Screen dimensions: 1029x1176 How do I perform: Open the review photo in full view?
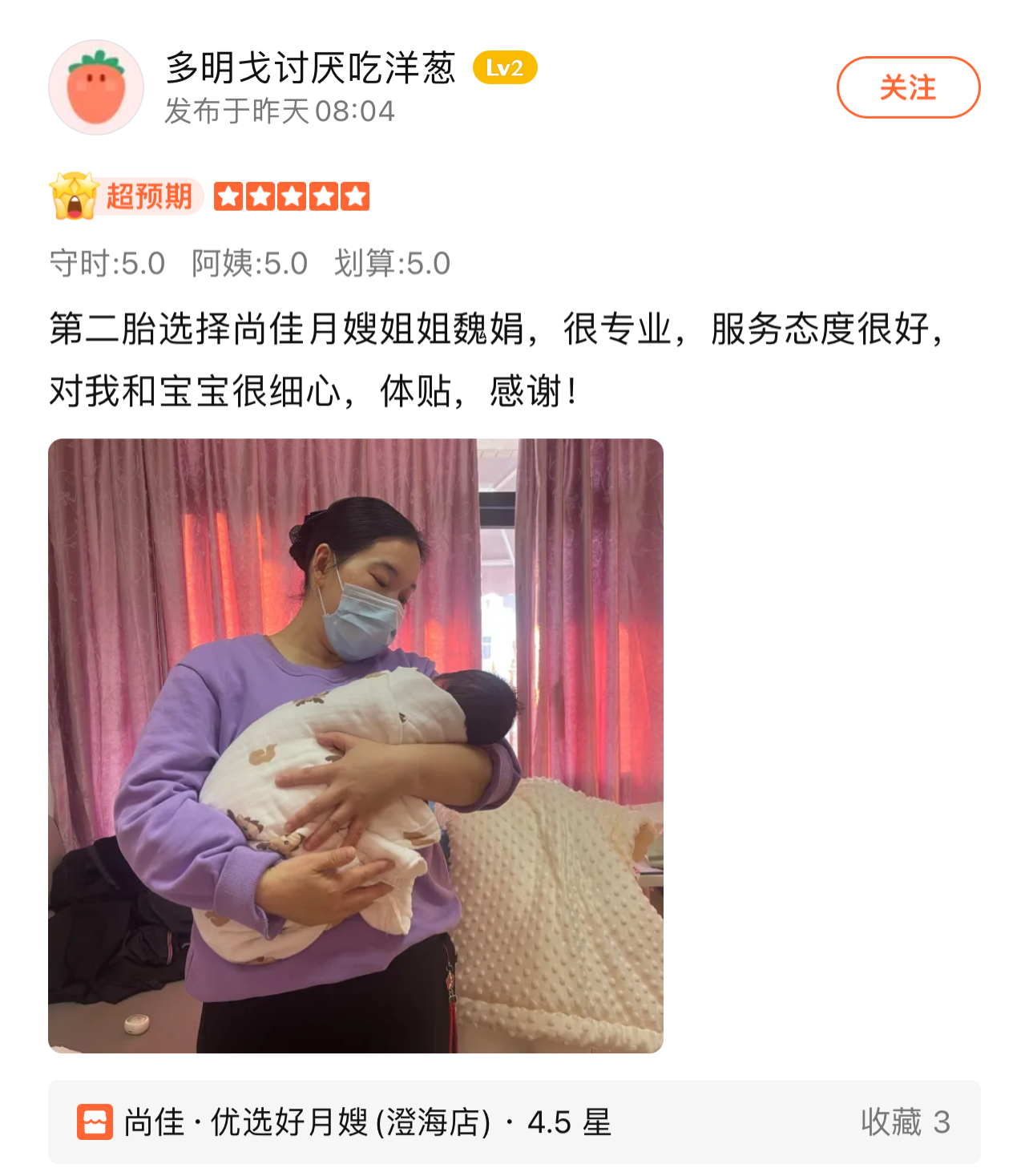tap(355, 745)
